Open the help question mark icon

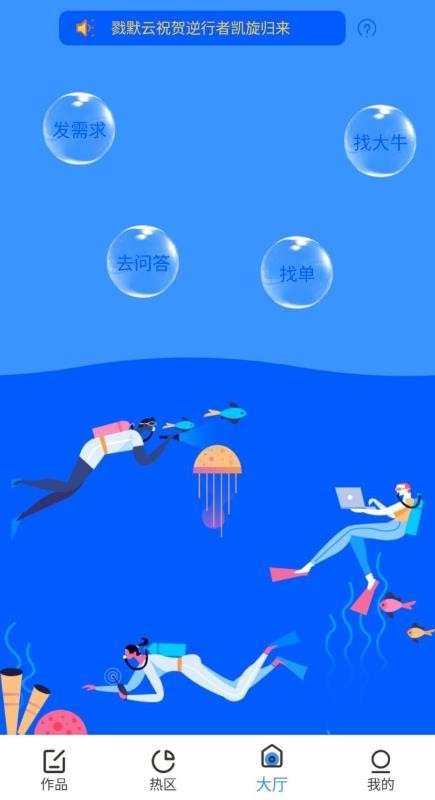point(367,29)
